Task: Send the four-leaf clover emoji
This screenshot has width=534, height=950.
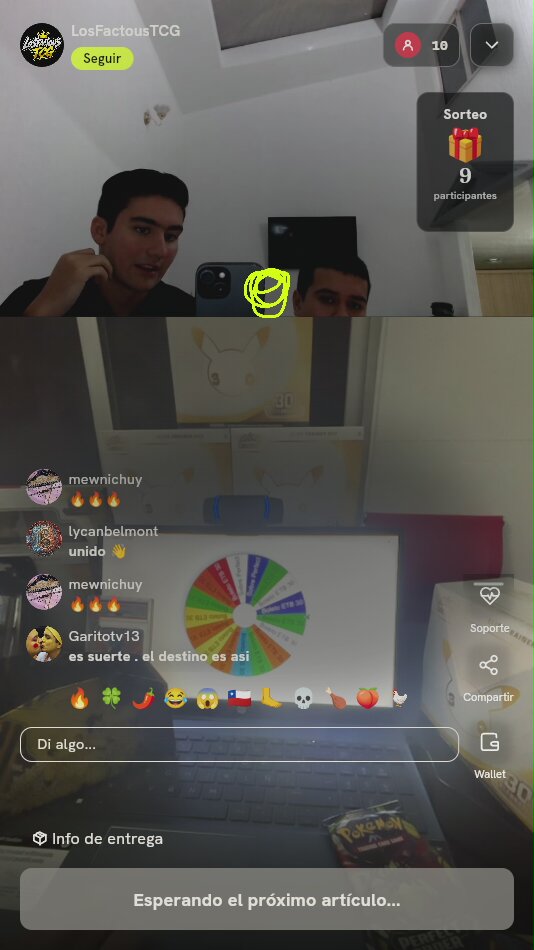Action: pyautogui.click(x=112, y=698)
